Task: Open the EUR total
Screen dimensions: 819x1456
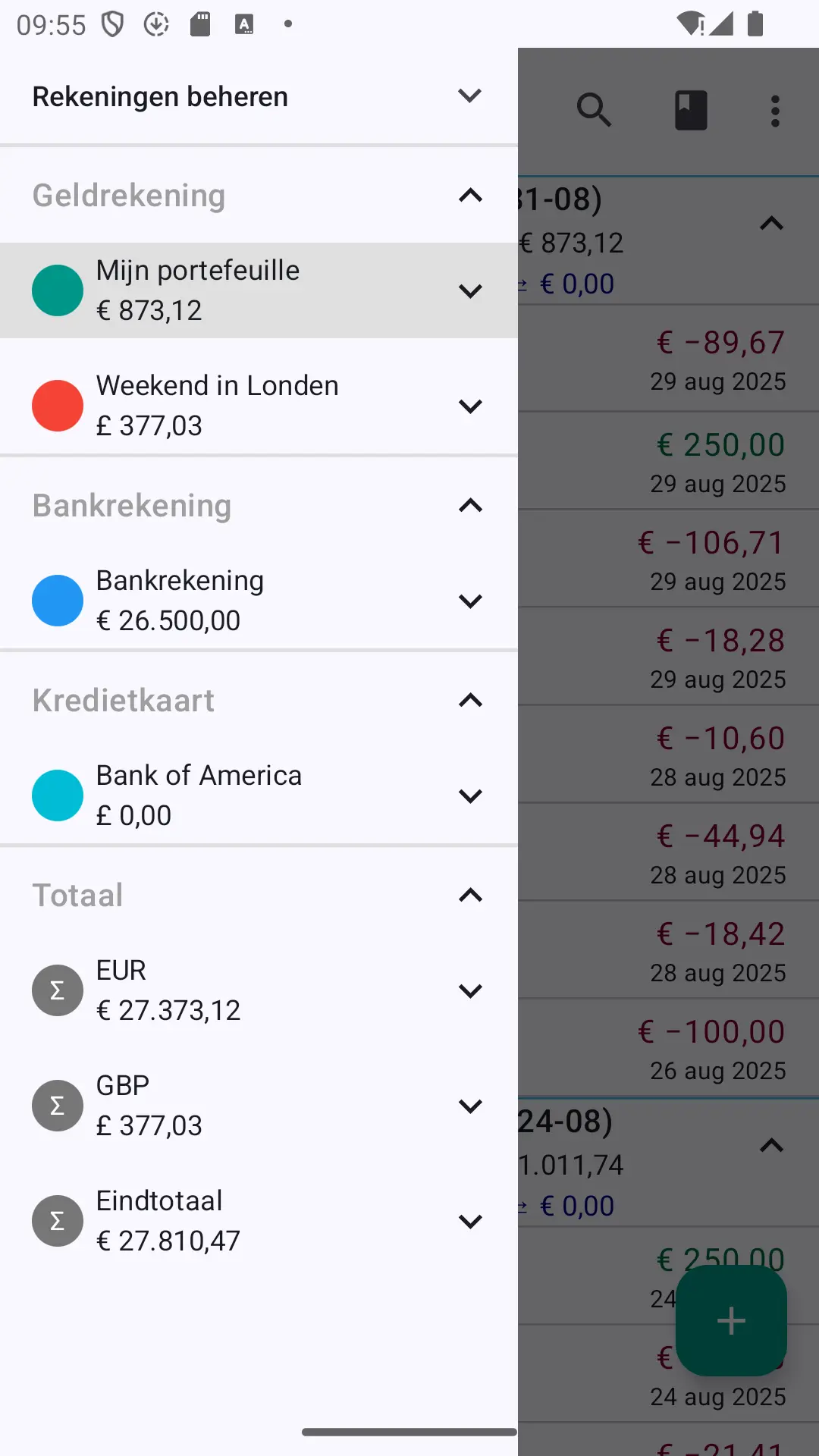Action: (x=259, y=990)
